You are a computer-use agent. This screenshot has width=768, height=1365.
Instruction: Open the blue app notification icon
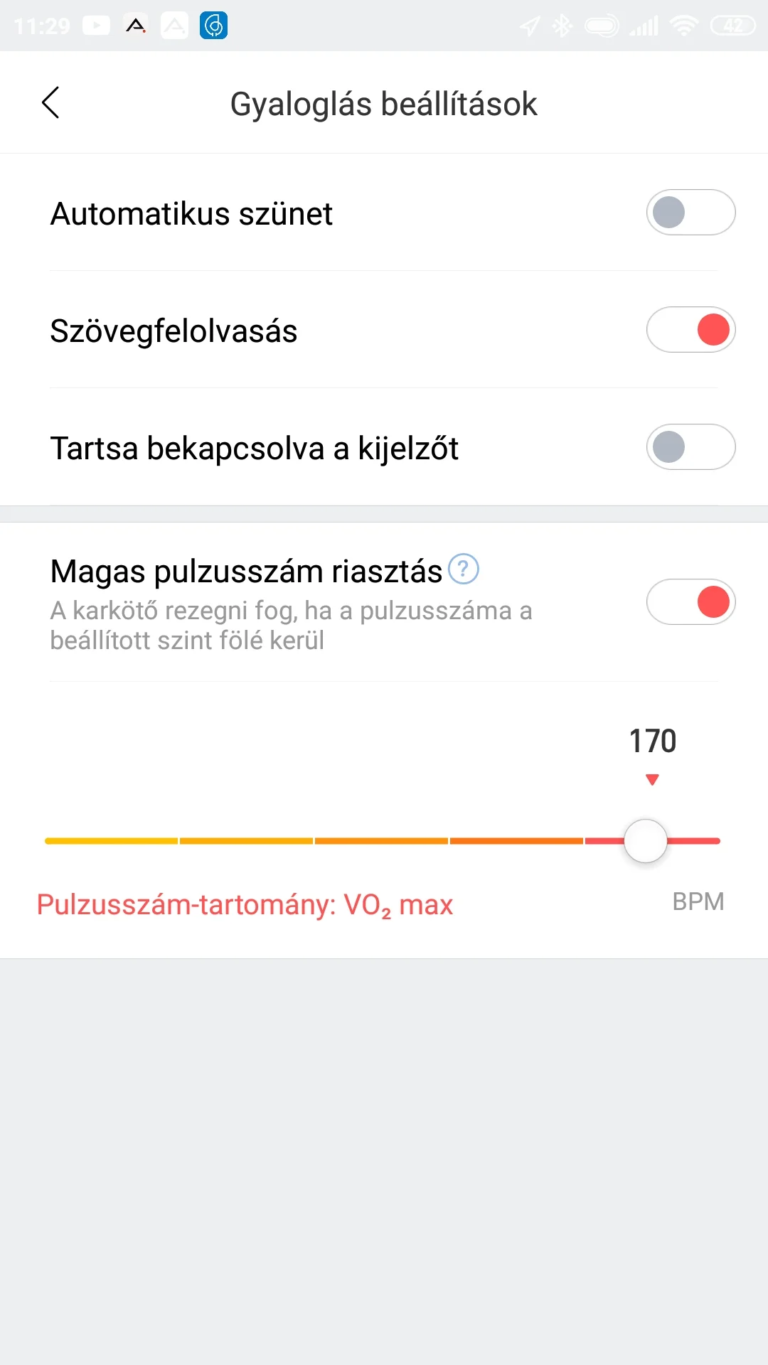213,25
